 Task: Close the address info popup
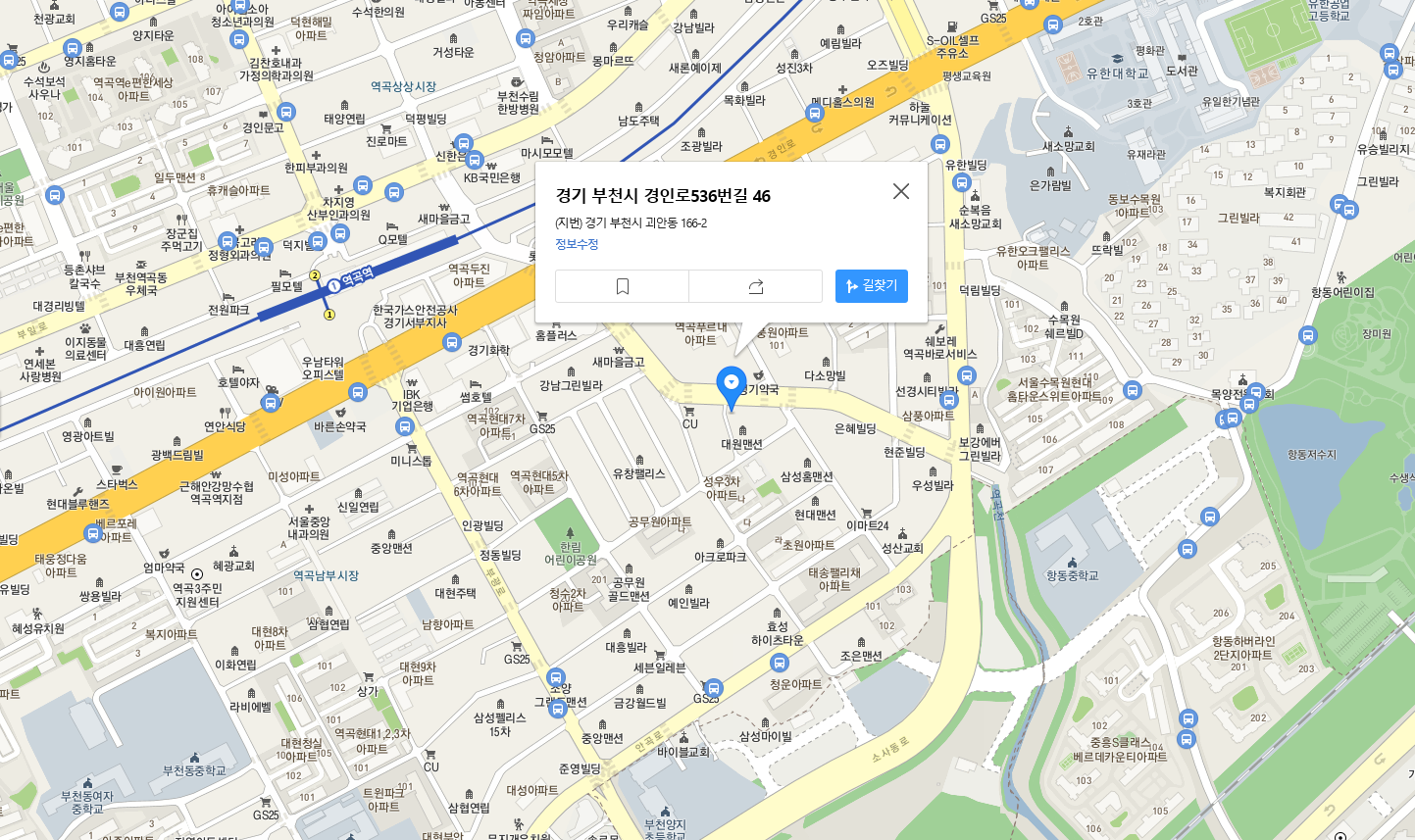[900, 191]
